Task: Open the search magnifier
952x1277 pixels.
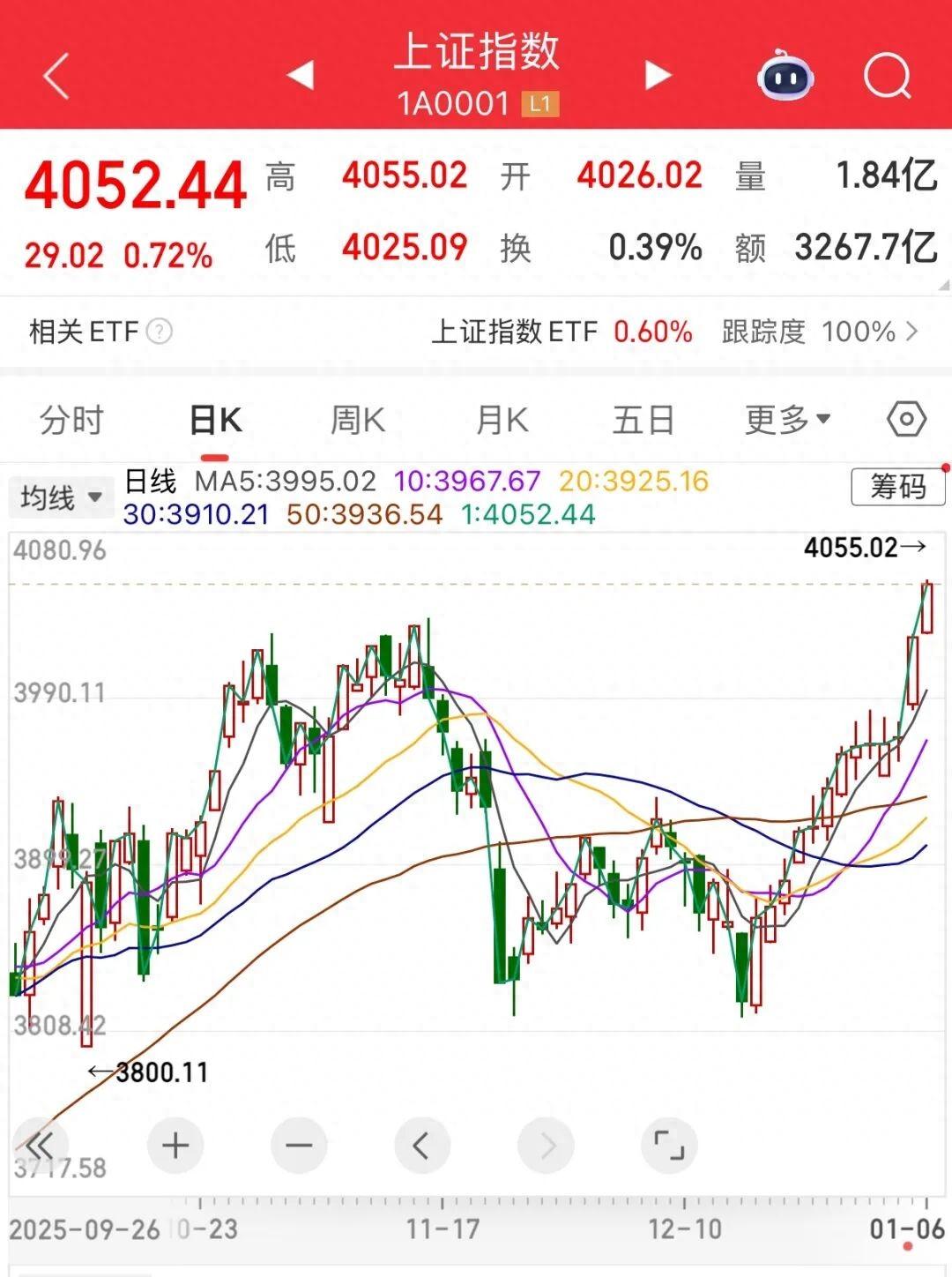Action: [887, 77]
